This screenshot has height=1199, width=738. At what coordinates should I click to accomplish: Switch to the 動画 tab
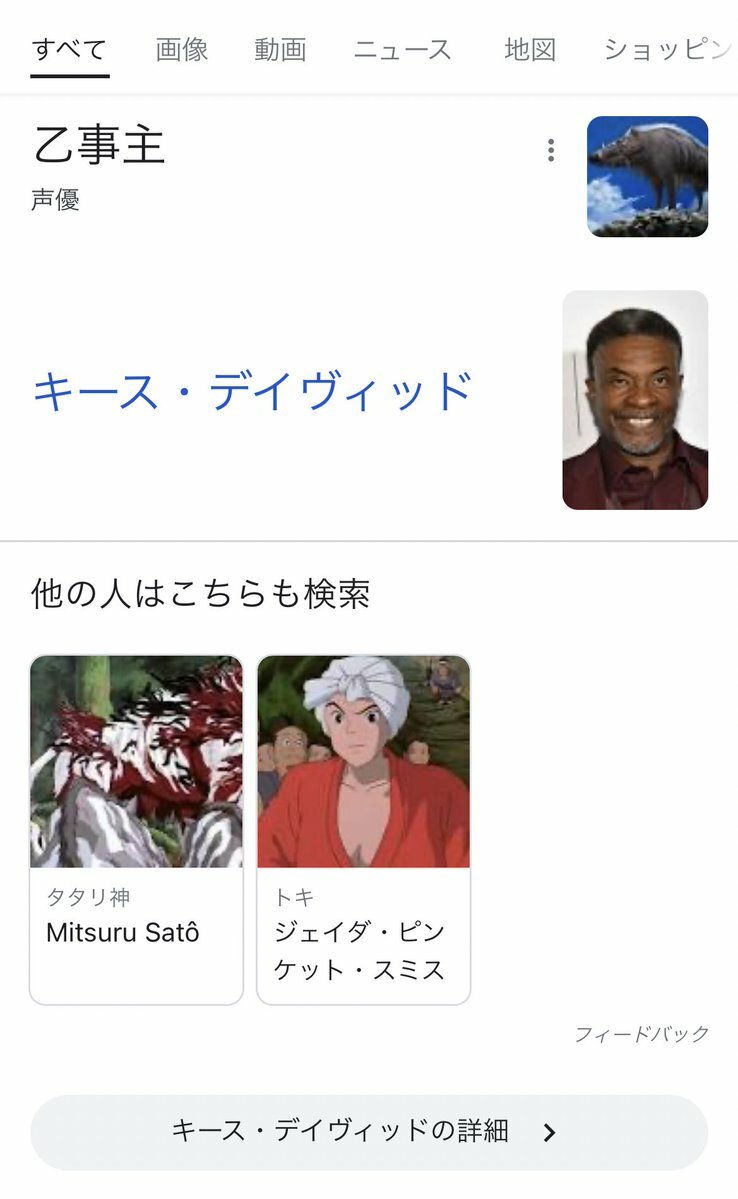pos(279,49)
